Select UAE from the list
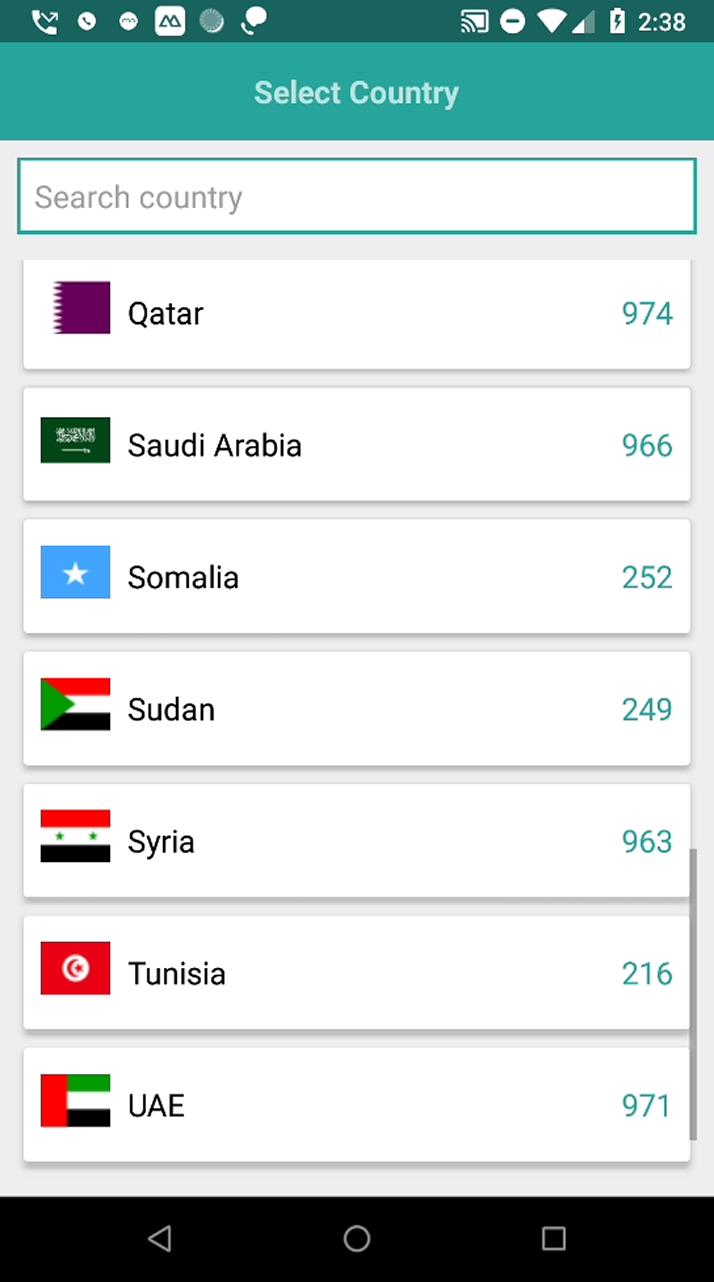This screenshot has width=714, height=1282. tap(357, 1105)
